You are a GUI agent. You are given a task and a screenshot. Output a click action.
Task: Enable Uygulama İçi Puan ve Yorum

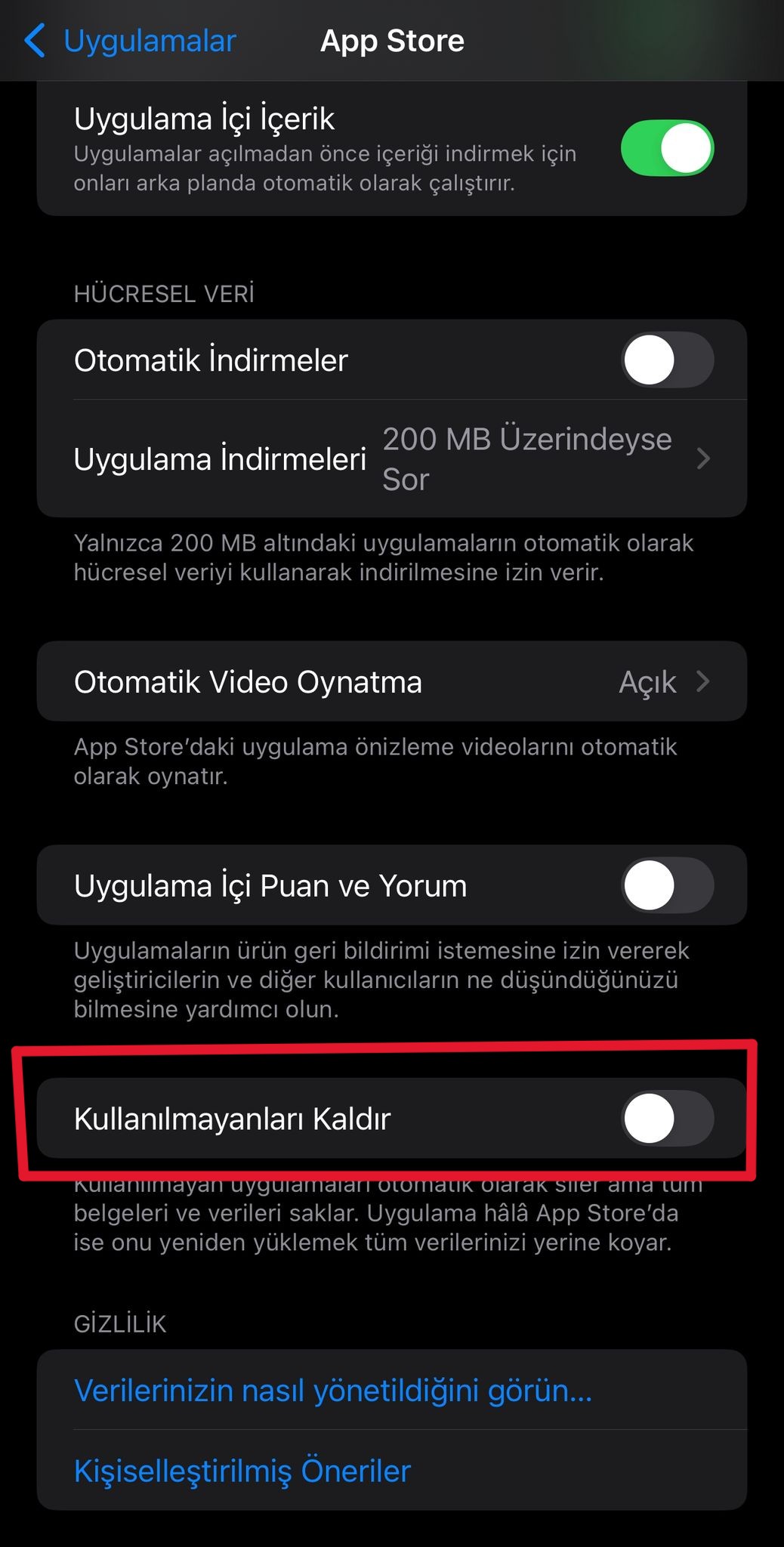tap(667, 885)
